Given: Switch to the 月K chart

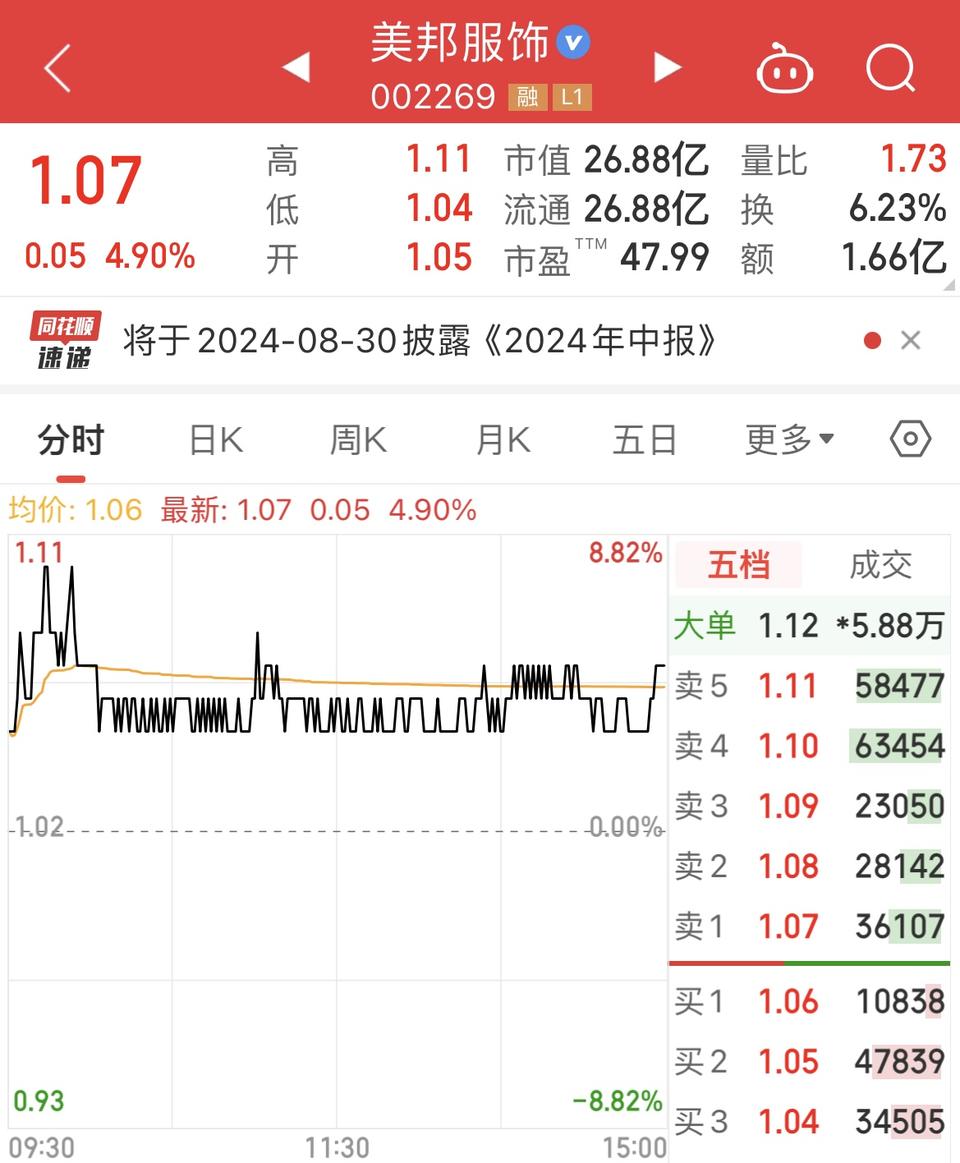Looking at the screenshot, I should coord(503,440).
